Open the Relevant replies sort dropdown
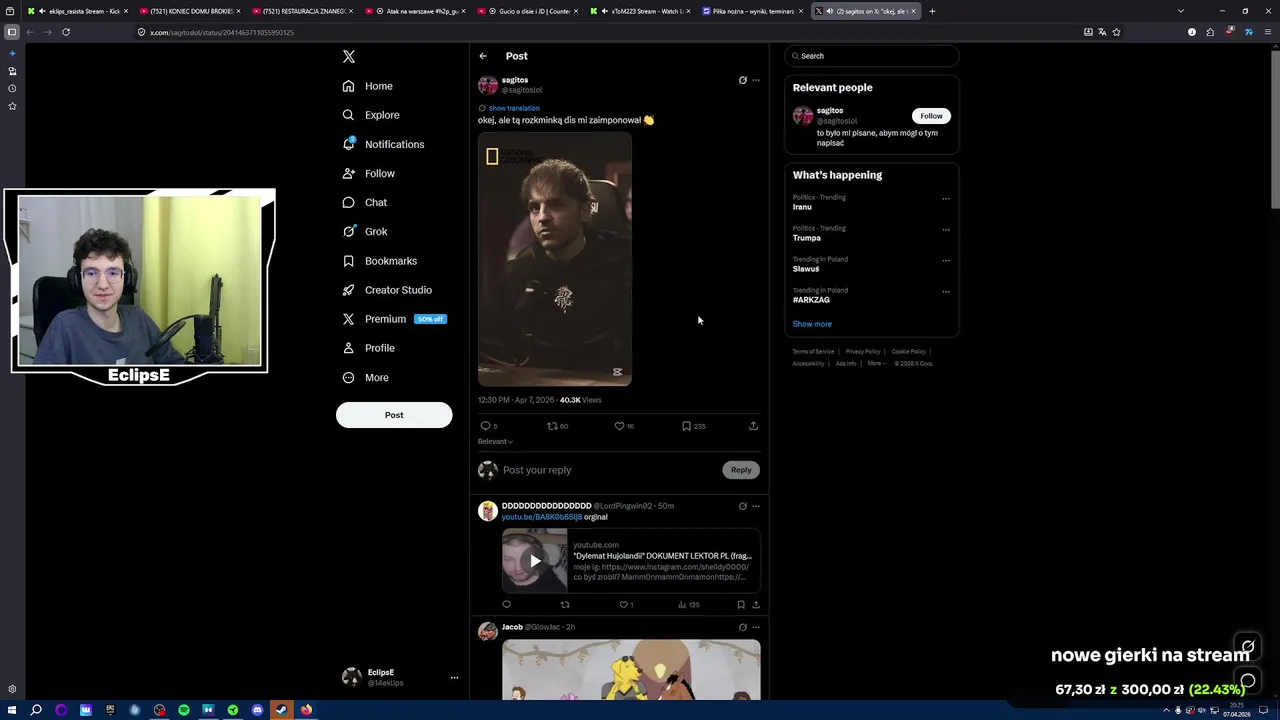The image size is (1280, 720). click(x=495, y=441)
